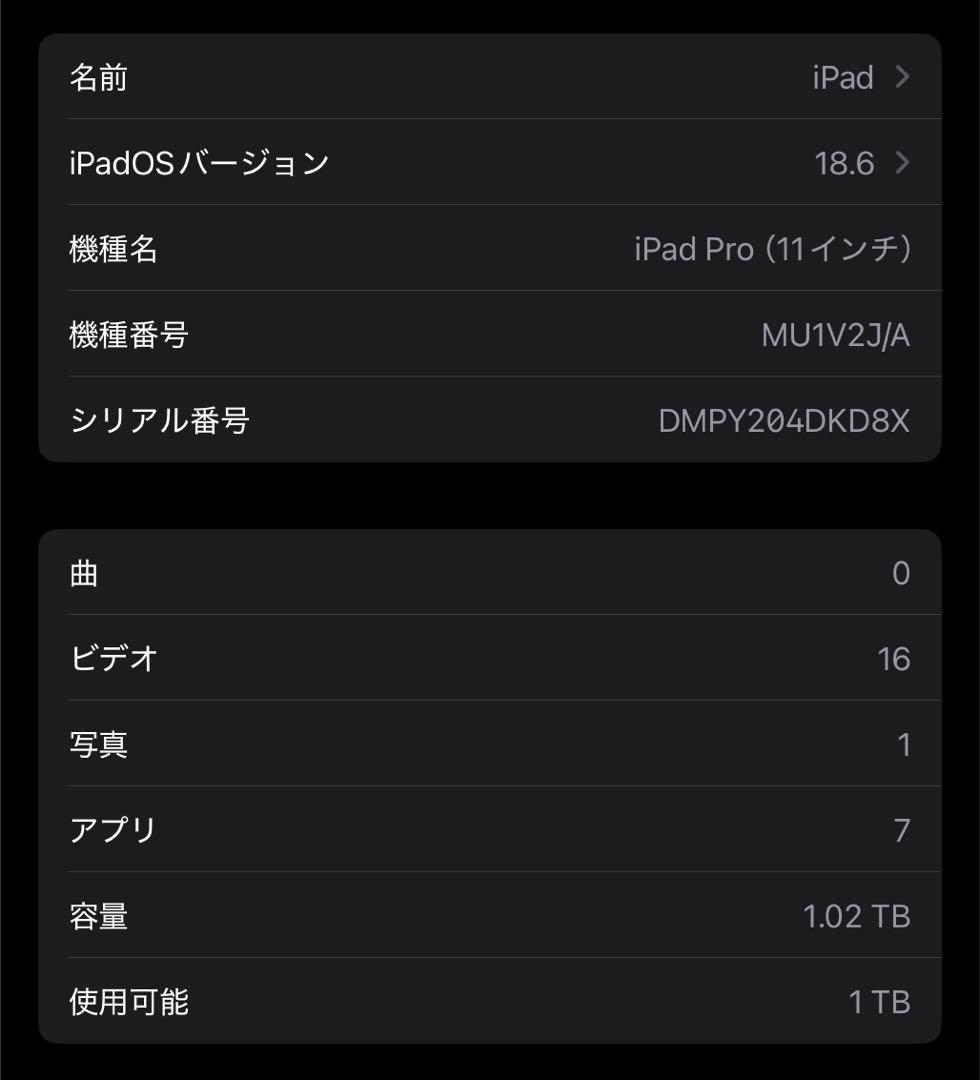Select the 曲 row showing 0 songs

(490, 572)
